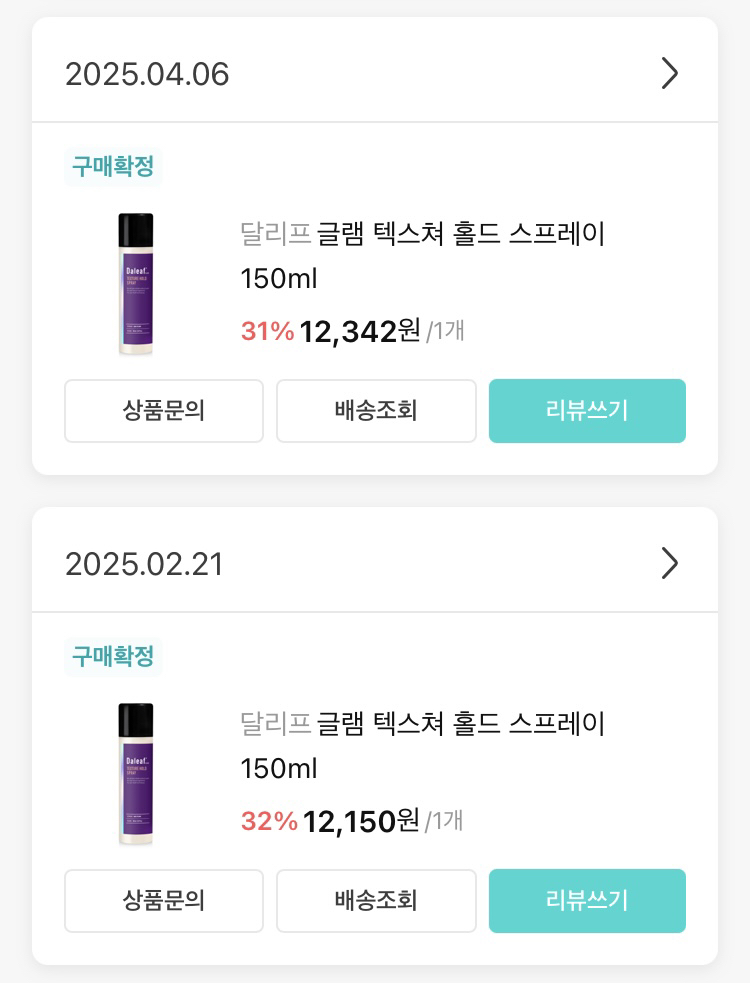Tap 리뷰쓰기 on the first order
This screenshot has height=983, width=750.
(587, 410)
